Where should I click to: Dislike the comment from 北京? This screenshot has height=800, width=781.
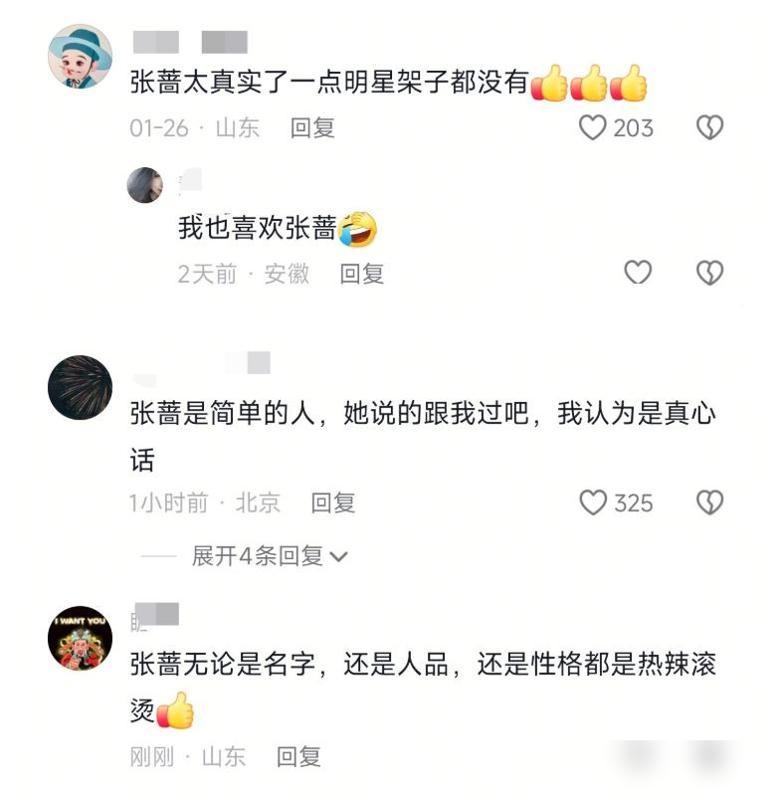(709, 502)
